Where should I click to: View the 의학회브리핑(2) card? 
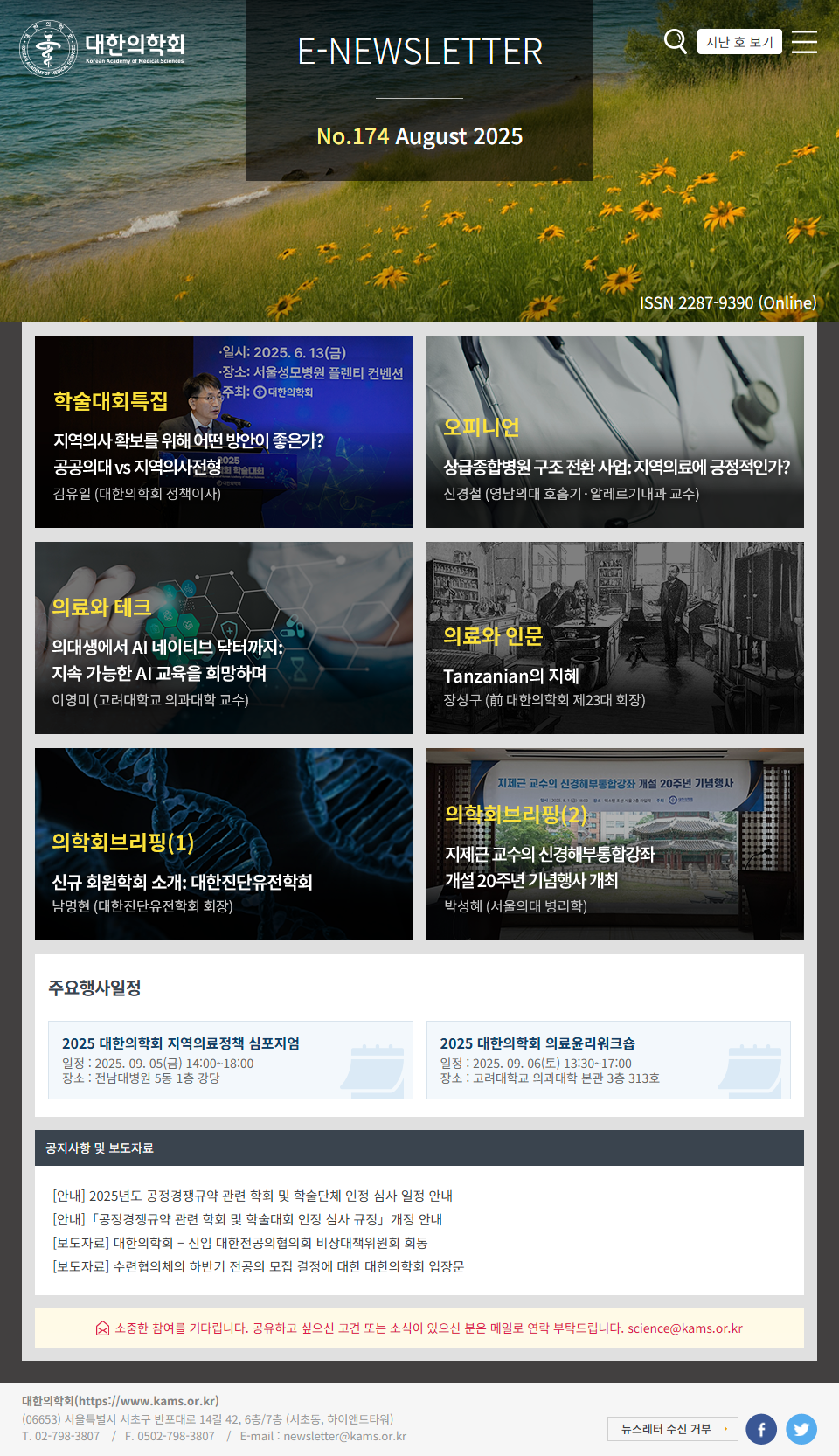click(x=615, y=844)
